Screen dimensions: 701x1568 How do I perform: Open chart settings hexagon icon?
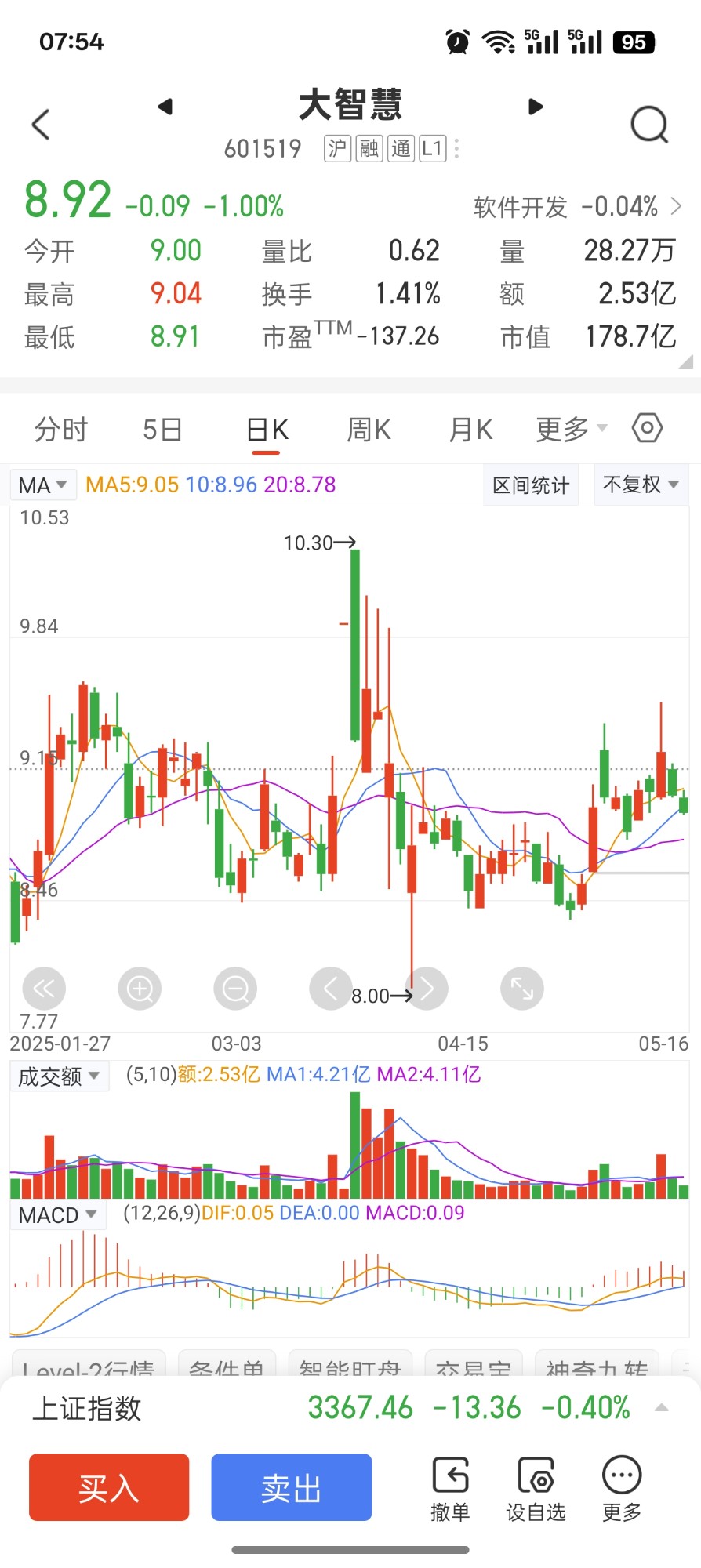[647, 428]
